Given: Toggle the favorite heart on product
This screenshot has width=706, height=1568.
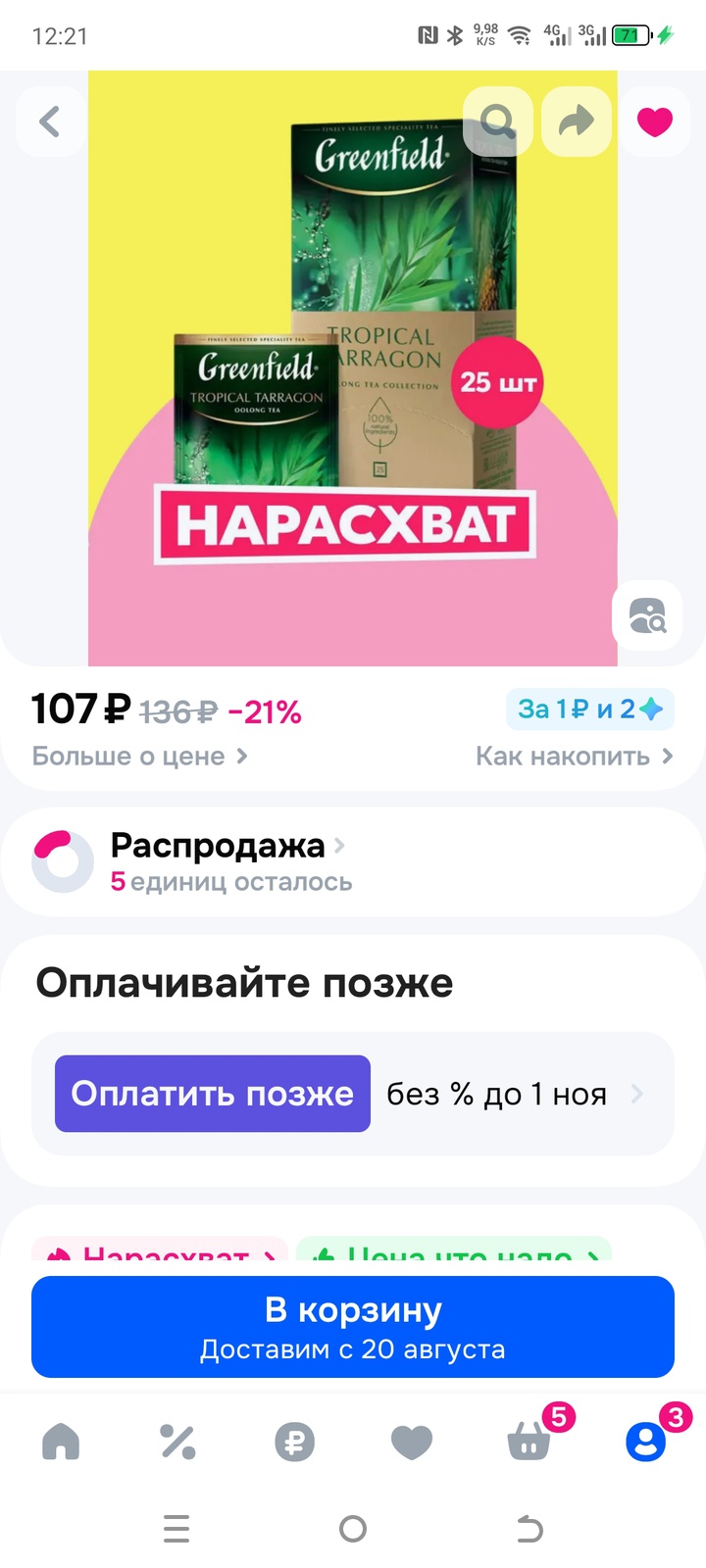Looking at the screenshot, I should coord(655,122).
